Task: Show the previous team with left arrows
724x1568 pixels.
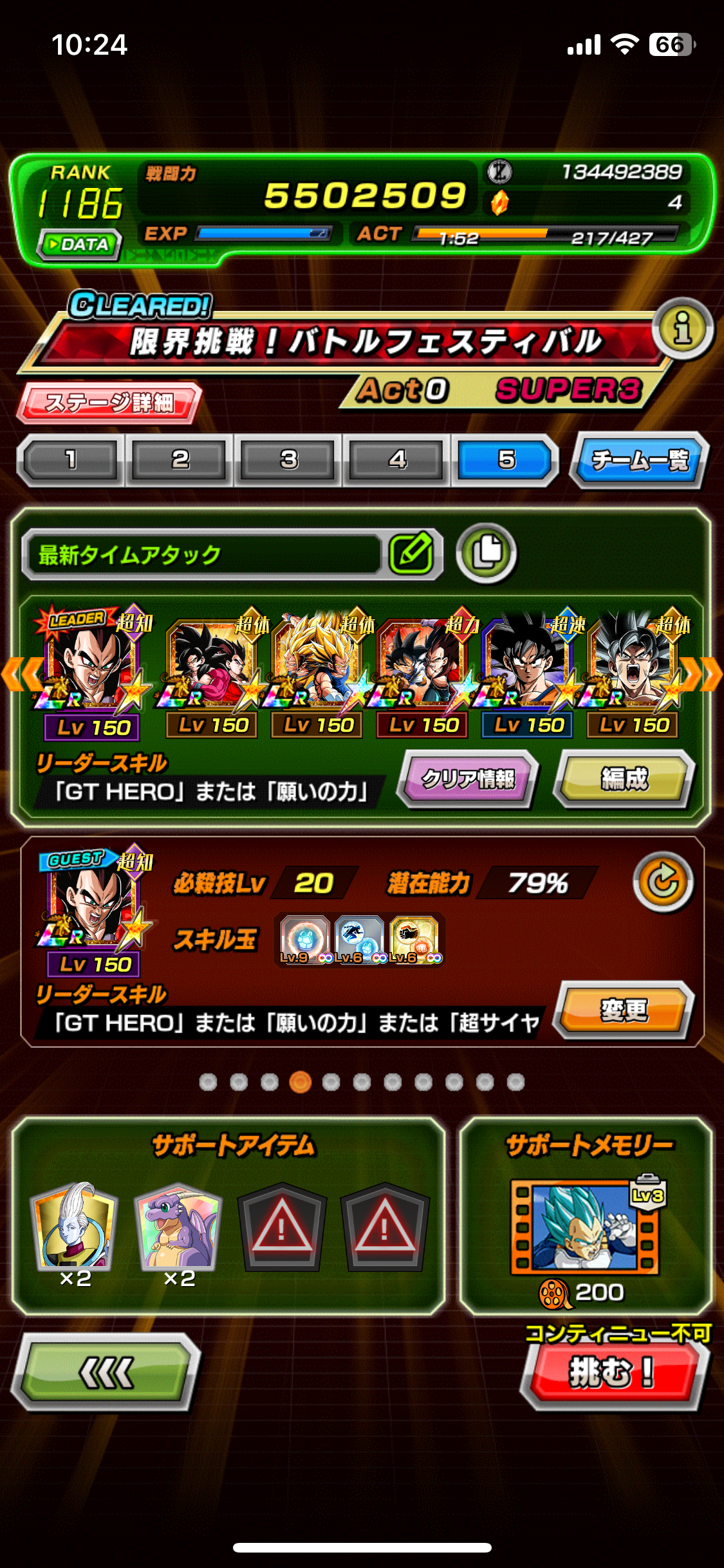Action: click(x=21, y=675)
